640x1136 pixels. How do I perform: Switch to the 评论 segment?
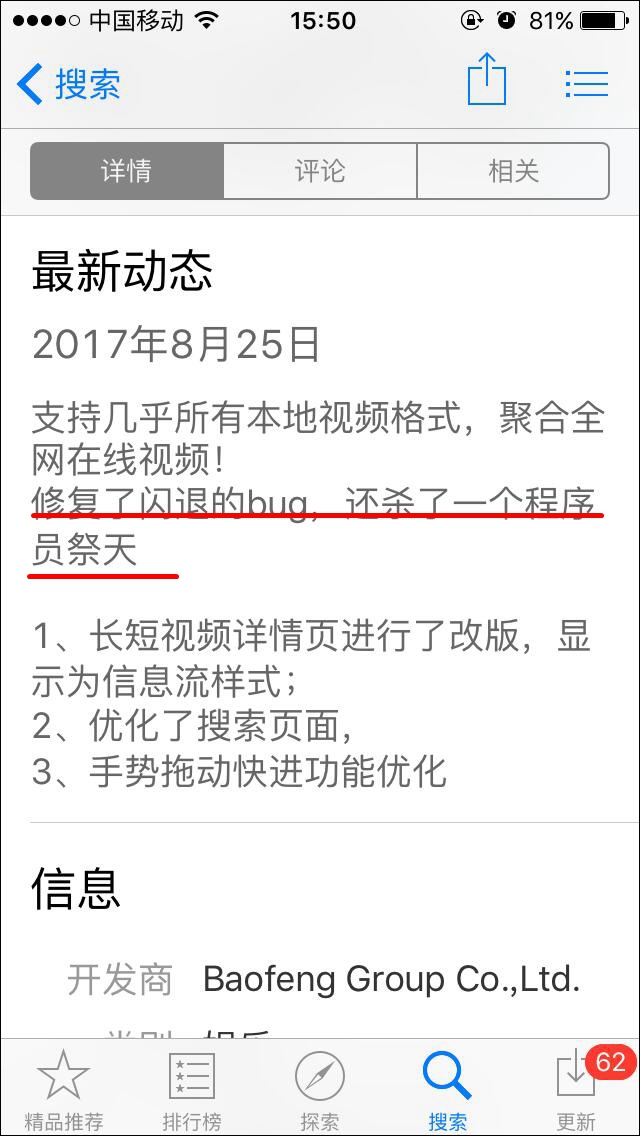tap(320, 171)
